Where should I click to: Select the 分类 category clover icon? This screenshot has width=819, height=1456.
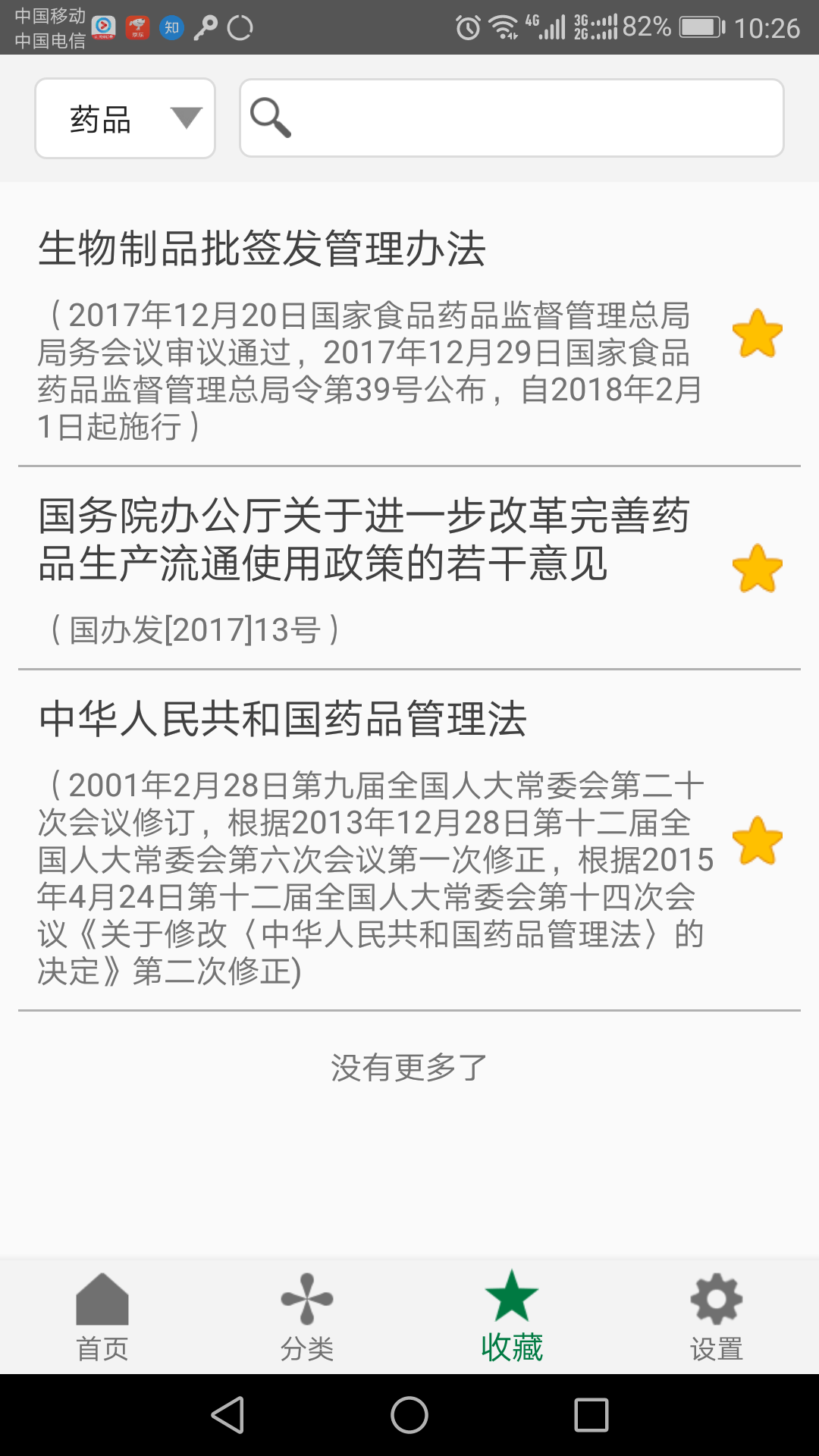(306, 1298)
